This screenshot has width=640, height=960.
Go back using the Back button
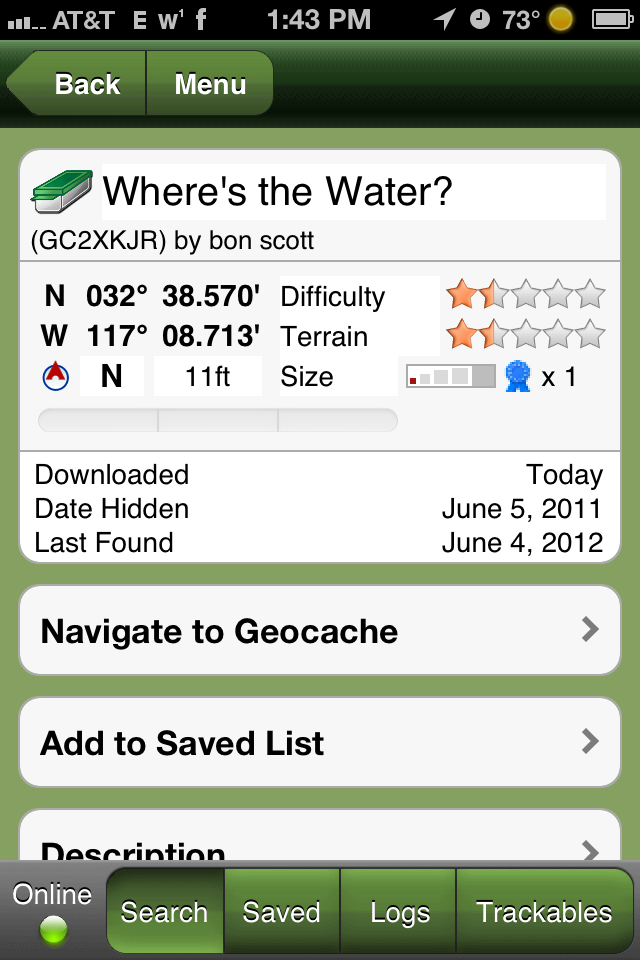click(82, 84)
